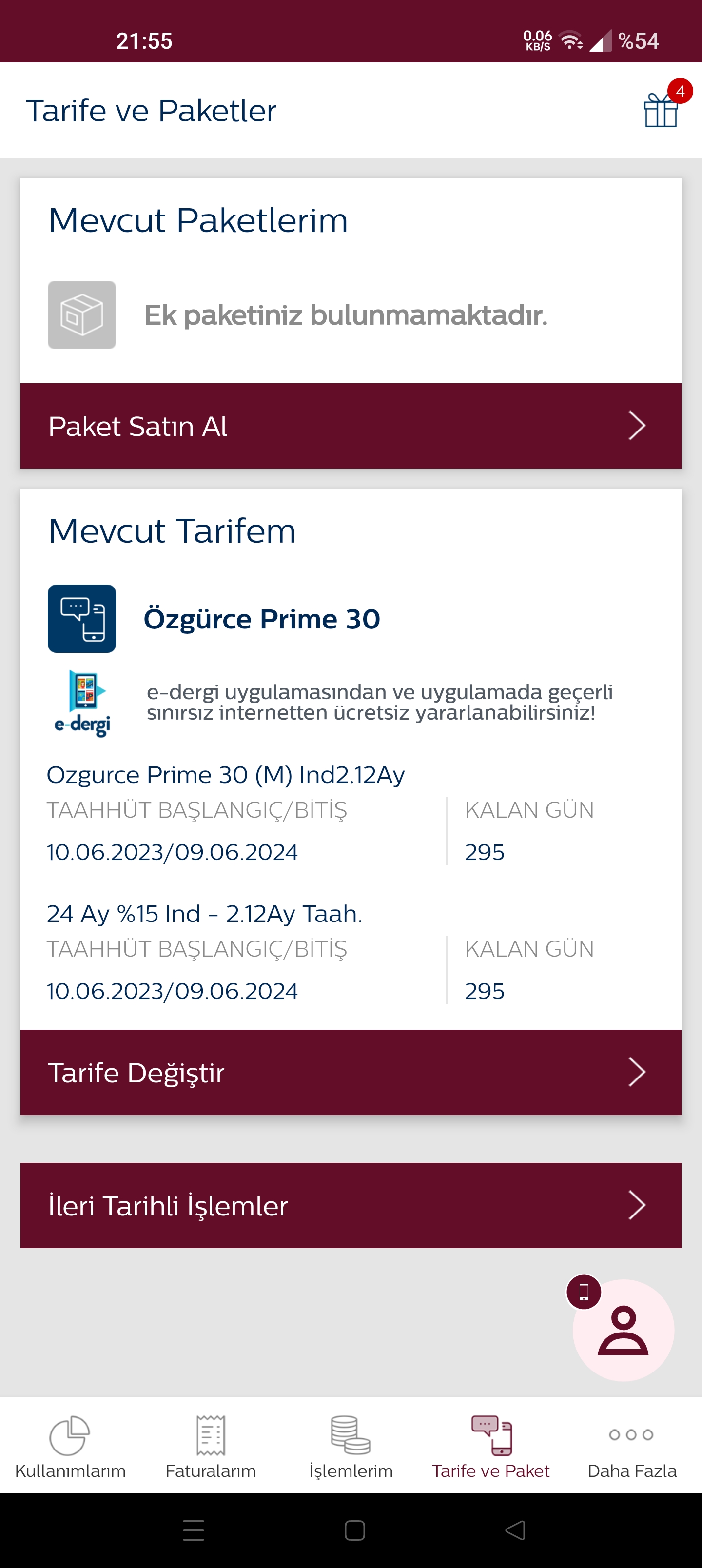Go to Faturalarım tab
The image size is (702, 1568).
click(211, 1446)
